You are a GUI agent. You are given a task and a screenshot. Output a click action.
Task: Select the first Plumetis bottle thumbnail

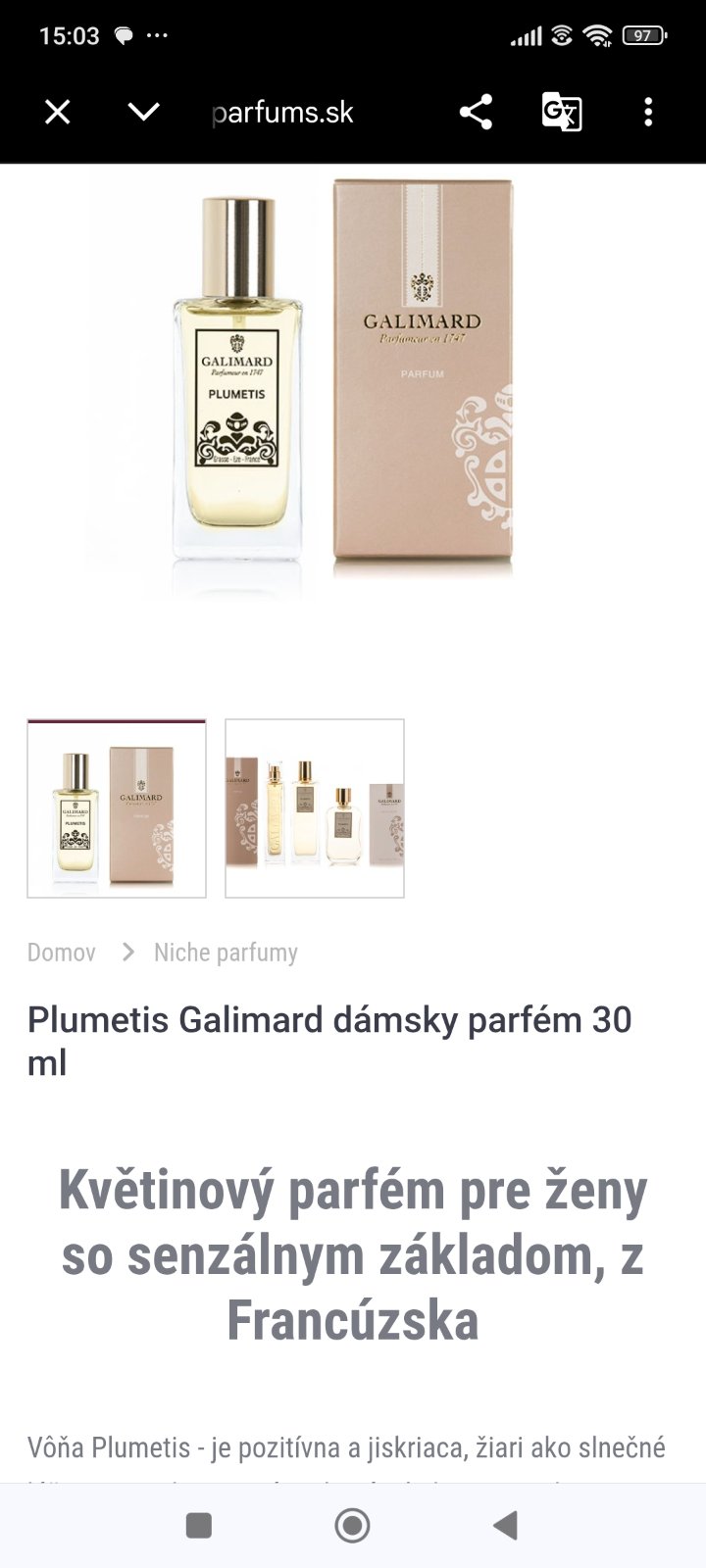(x=117, y=808)
